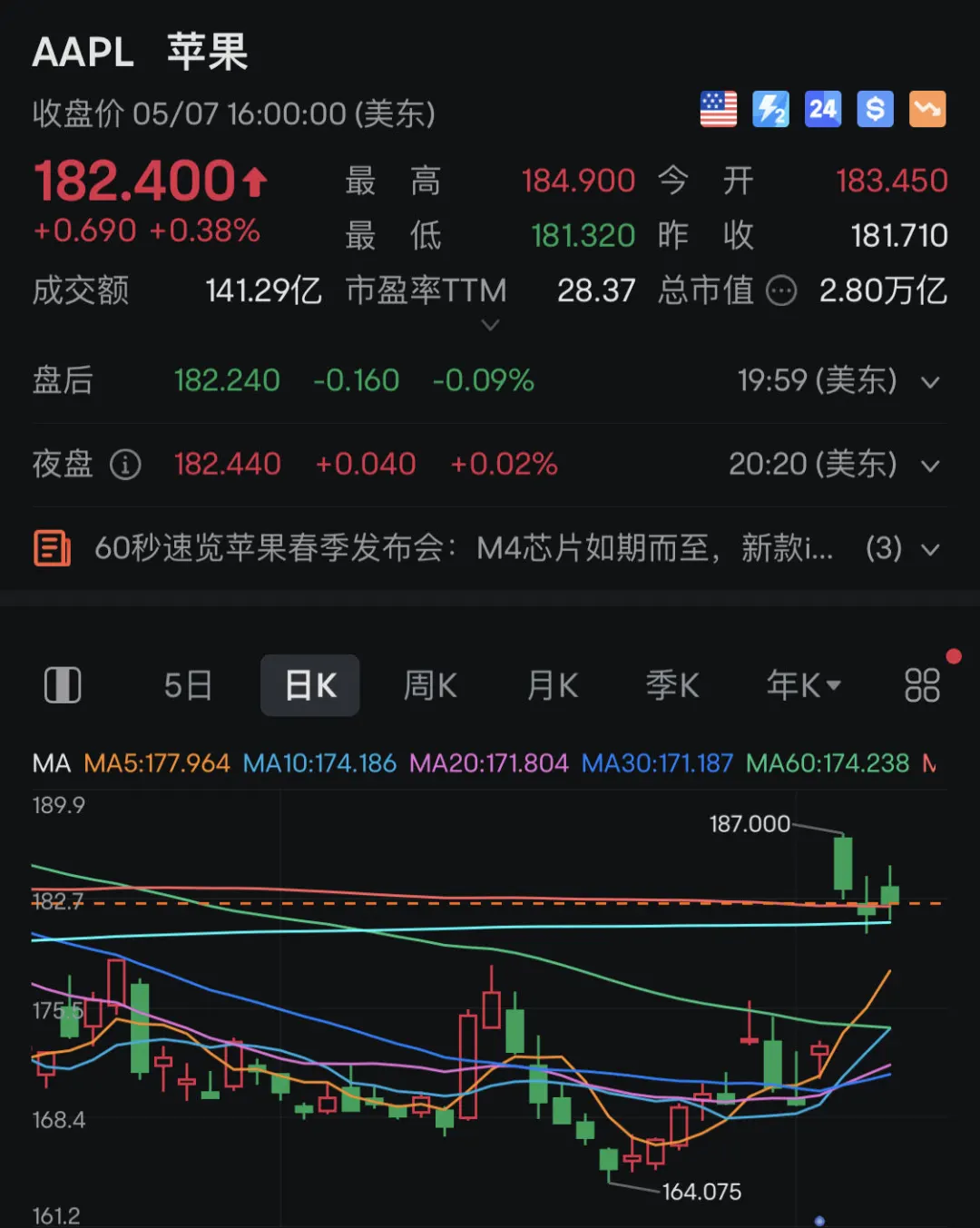Viewport: 980px width, 1228px height.
Task: Tap the 总市值 more-info icon
Action: (781, 291)
